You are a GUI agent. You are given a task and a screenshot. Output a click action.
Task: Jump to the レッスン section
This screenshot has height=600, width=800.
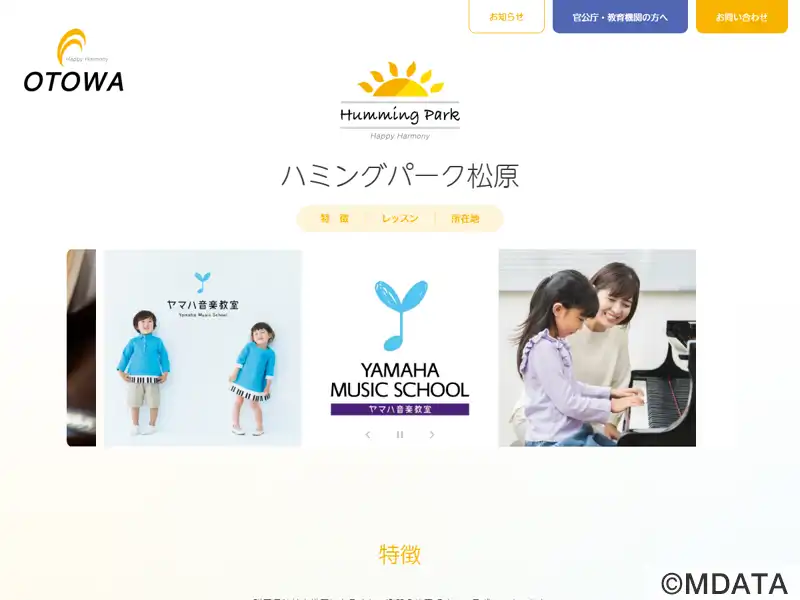[399, 218]
